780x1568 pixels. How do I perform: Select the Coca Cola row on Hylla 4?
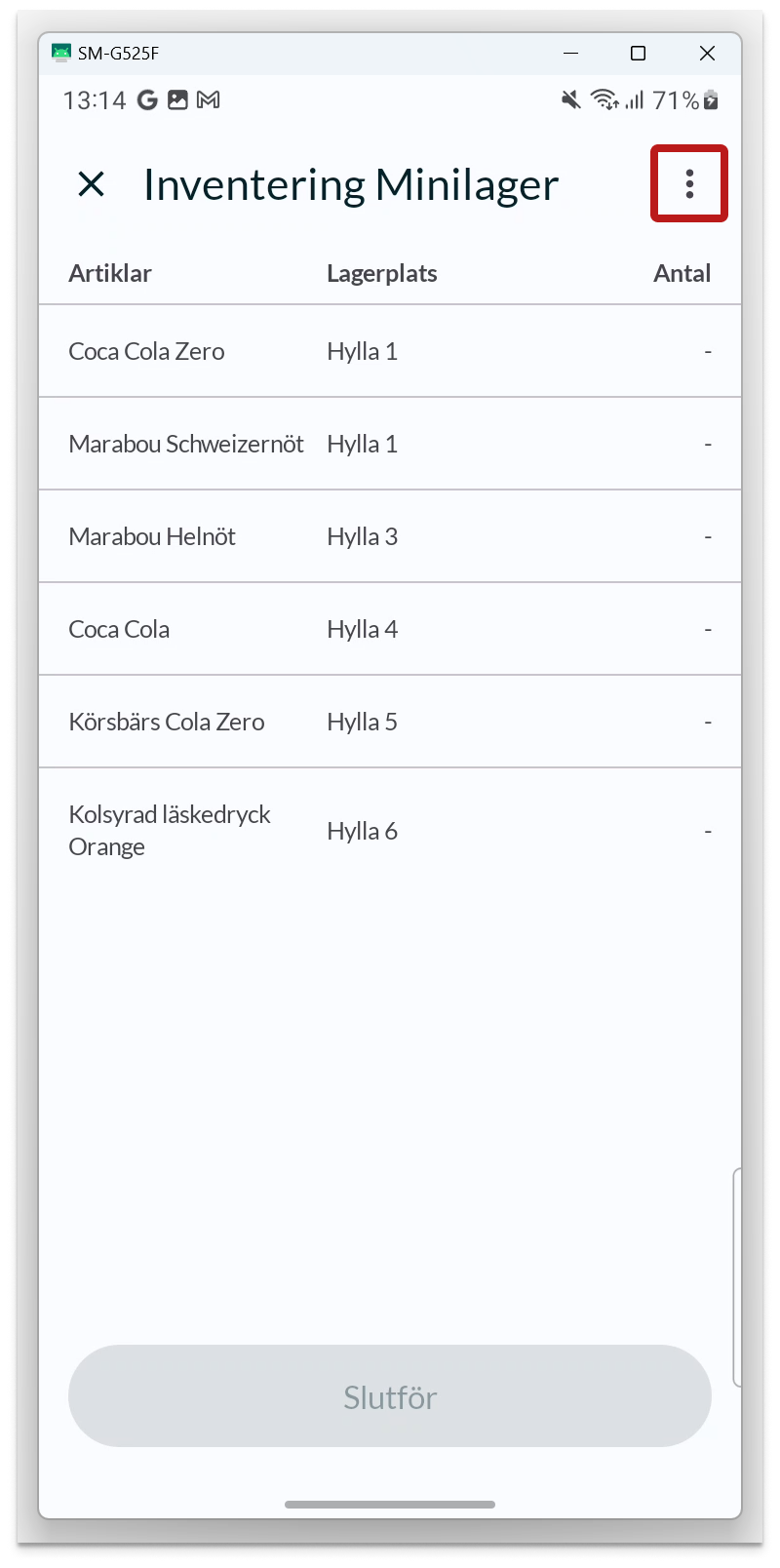pos(390,629)
